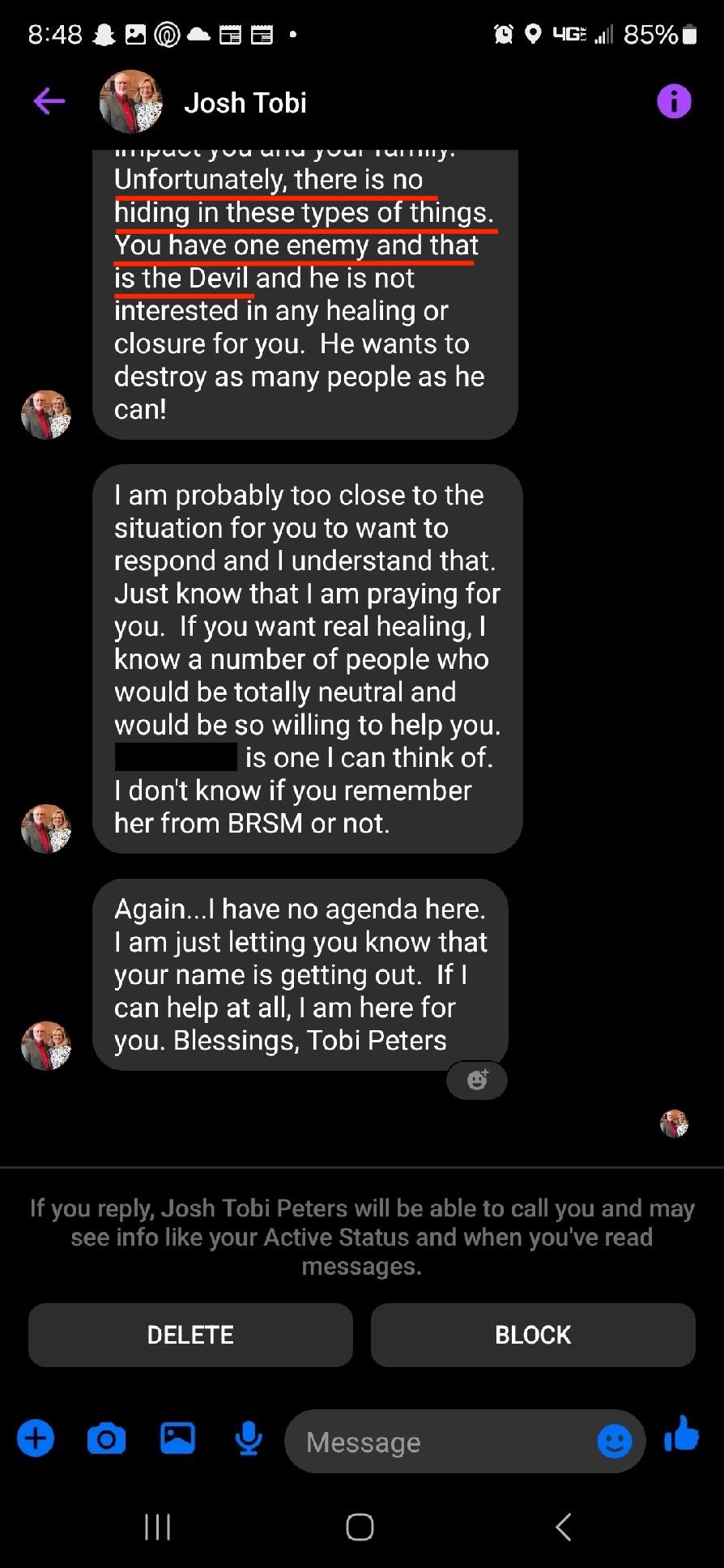
Task: Open the camera to take a photo
Action: point(106,1439)
